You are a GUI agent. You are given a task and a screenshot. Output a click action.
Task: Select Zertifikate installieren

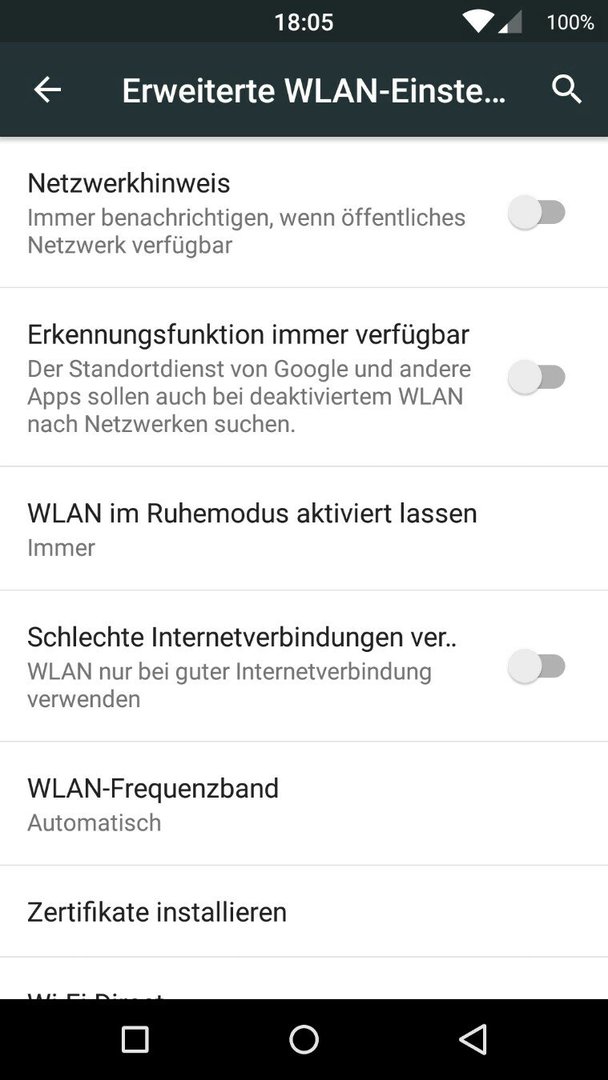click(304, 912)
